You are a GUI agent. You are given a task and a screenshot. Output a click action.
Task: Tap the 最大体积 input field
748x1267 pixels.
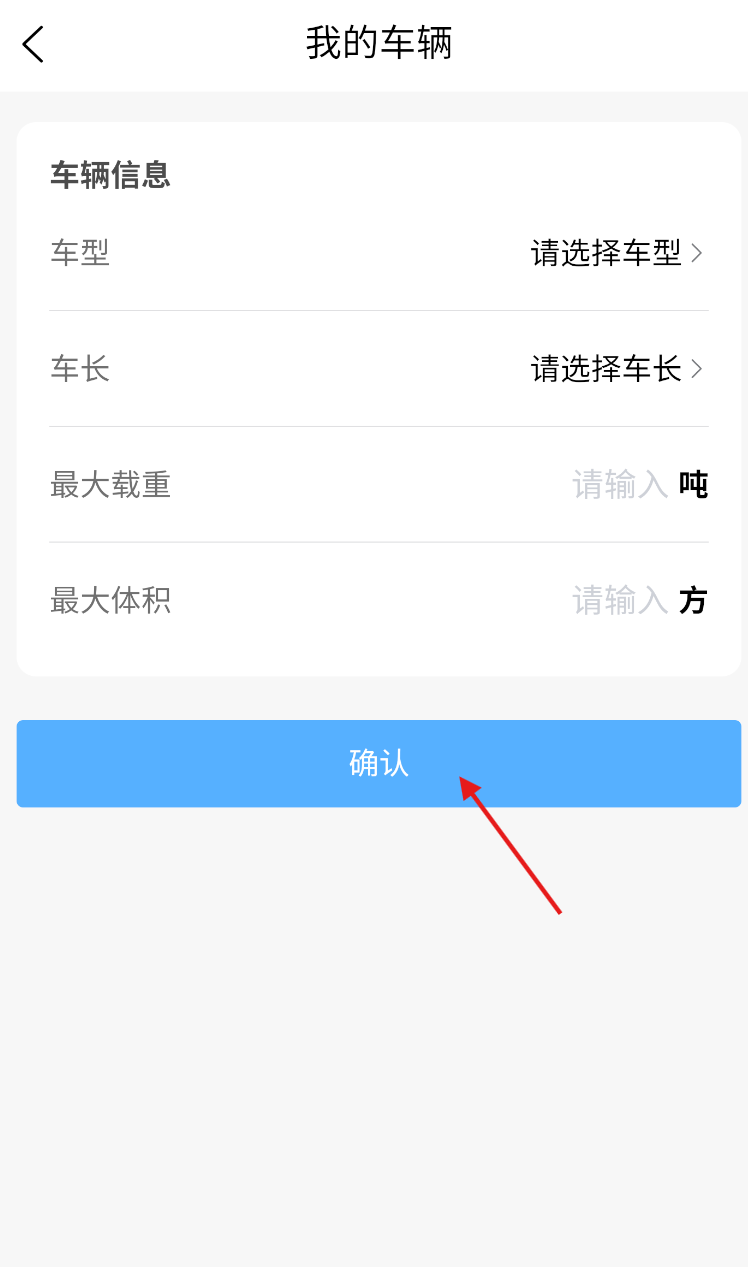click(620, 601)
